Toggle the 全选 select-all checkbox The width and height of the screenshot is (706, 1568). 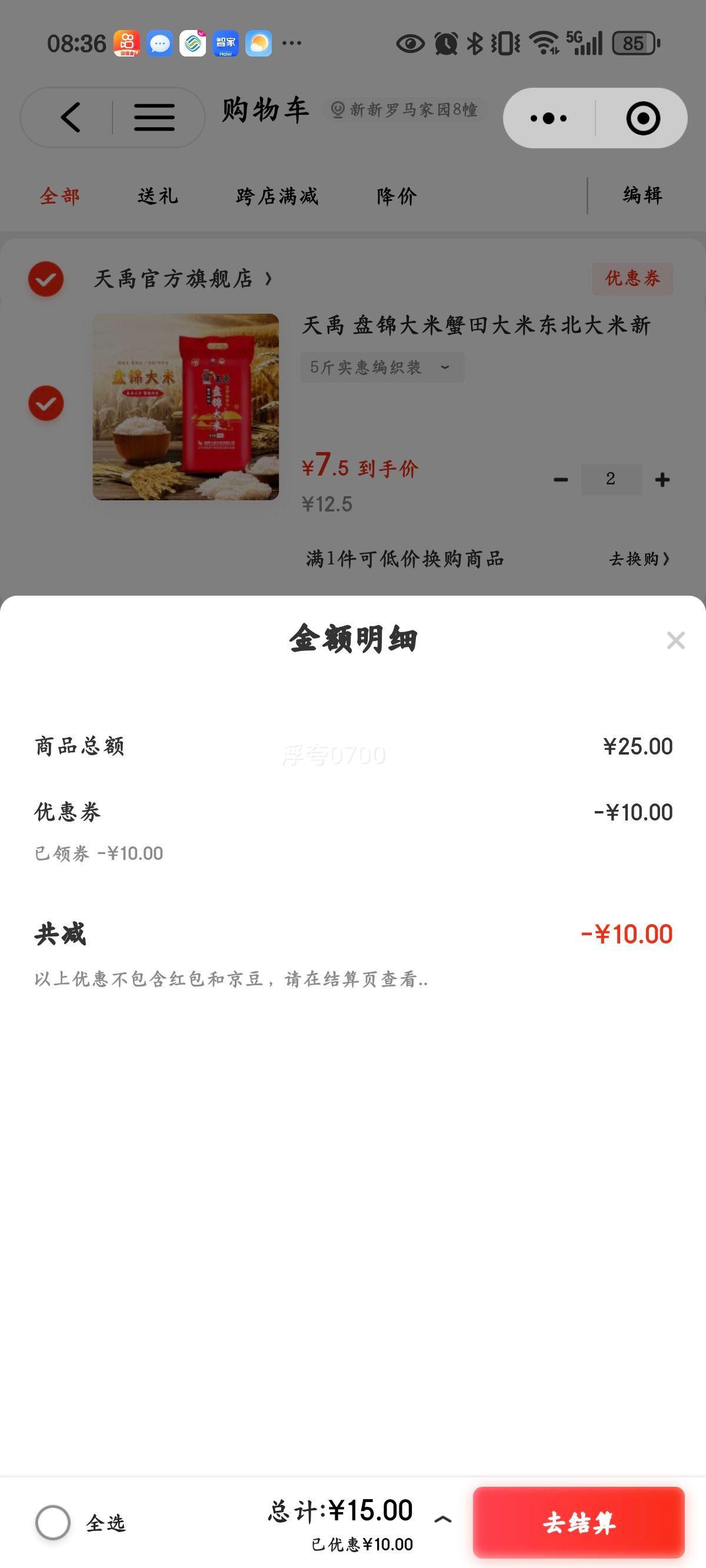tap(53, 1523)
